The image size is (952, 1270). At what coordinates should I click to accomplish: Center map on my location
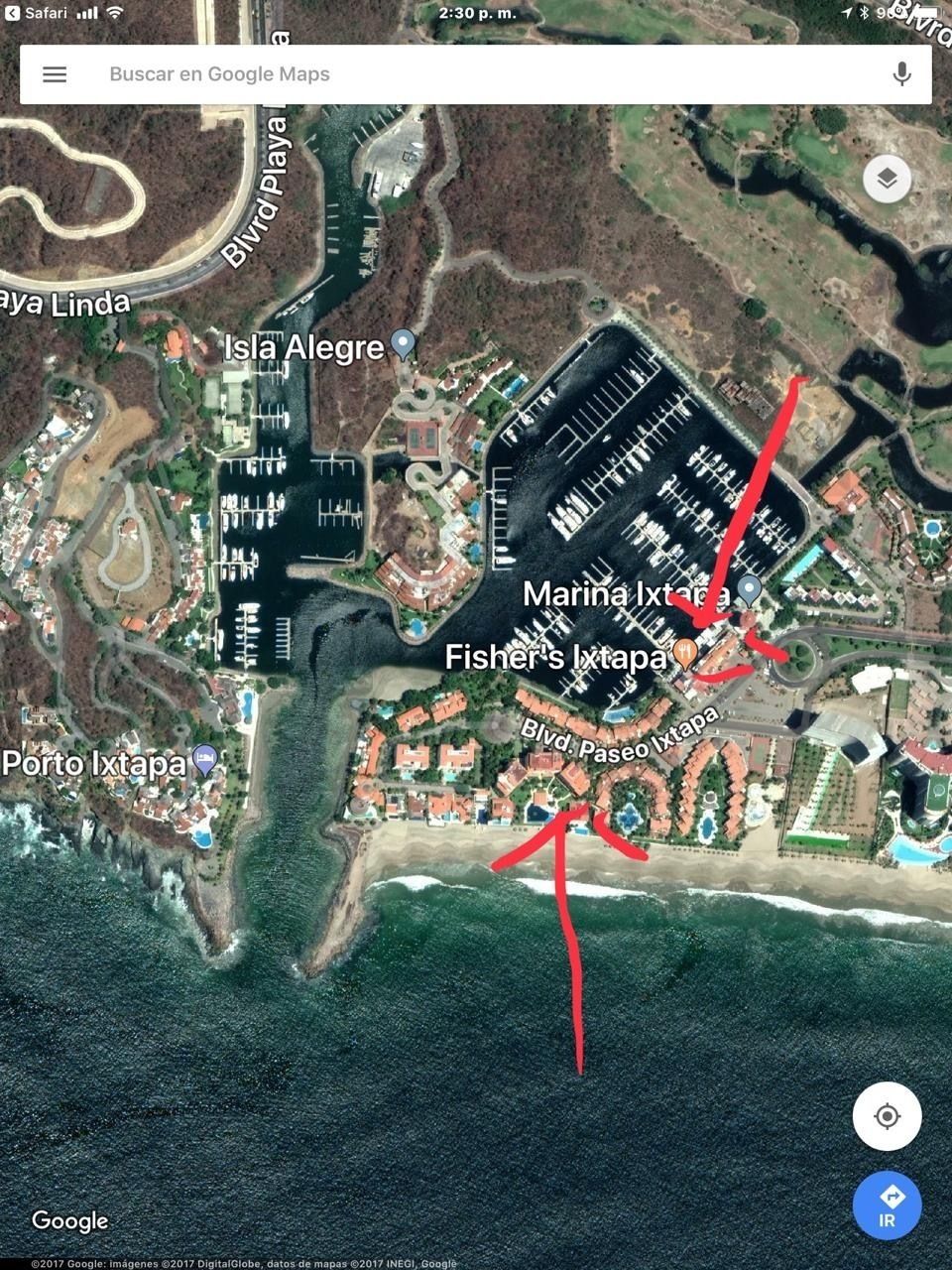point(887,1116)
